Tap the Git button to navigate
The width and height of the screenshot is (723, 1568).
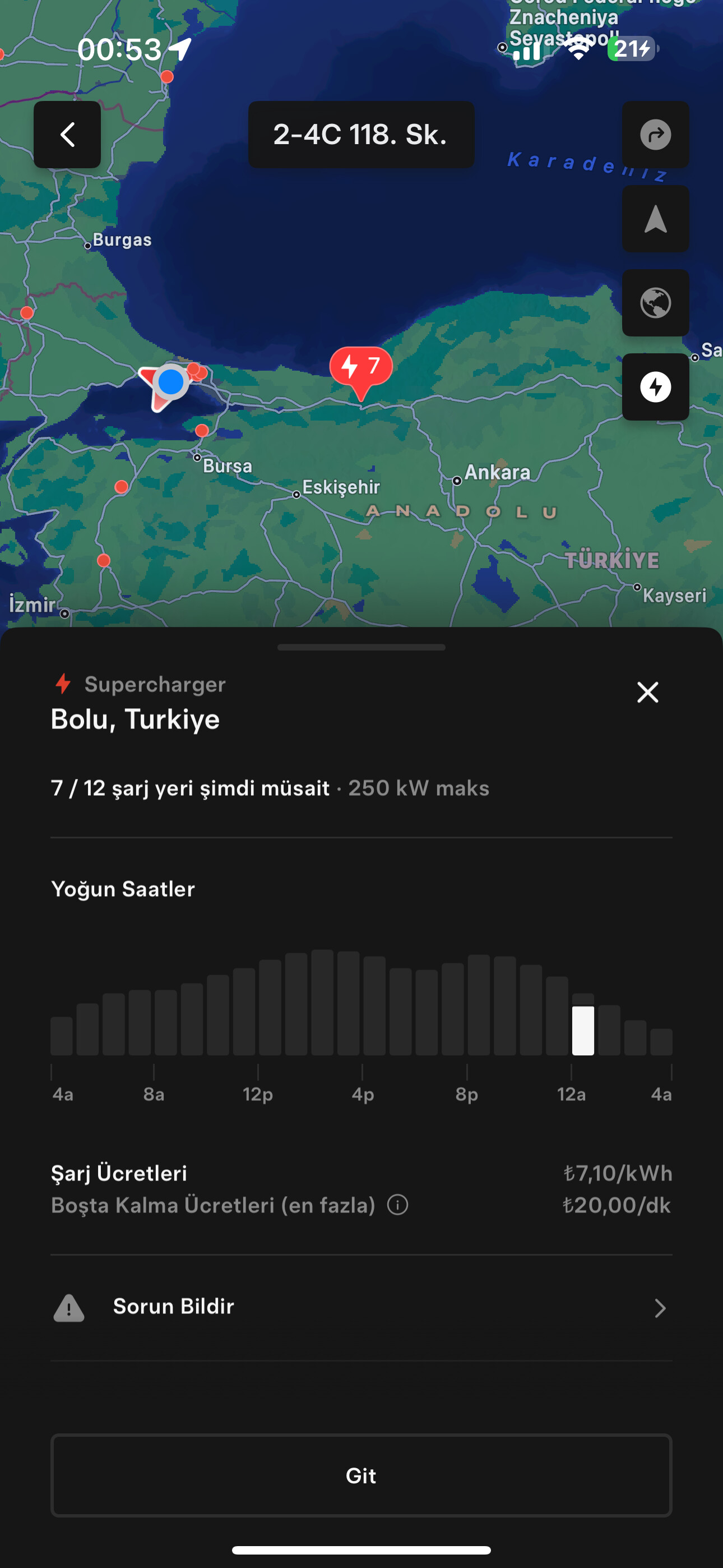click(x=361, y=1475)
